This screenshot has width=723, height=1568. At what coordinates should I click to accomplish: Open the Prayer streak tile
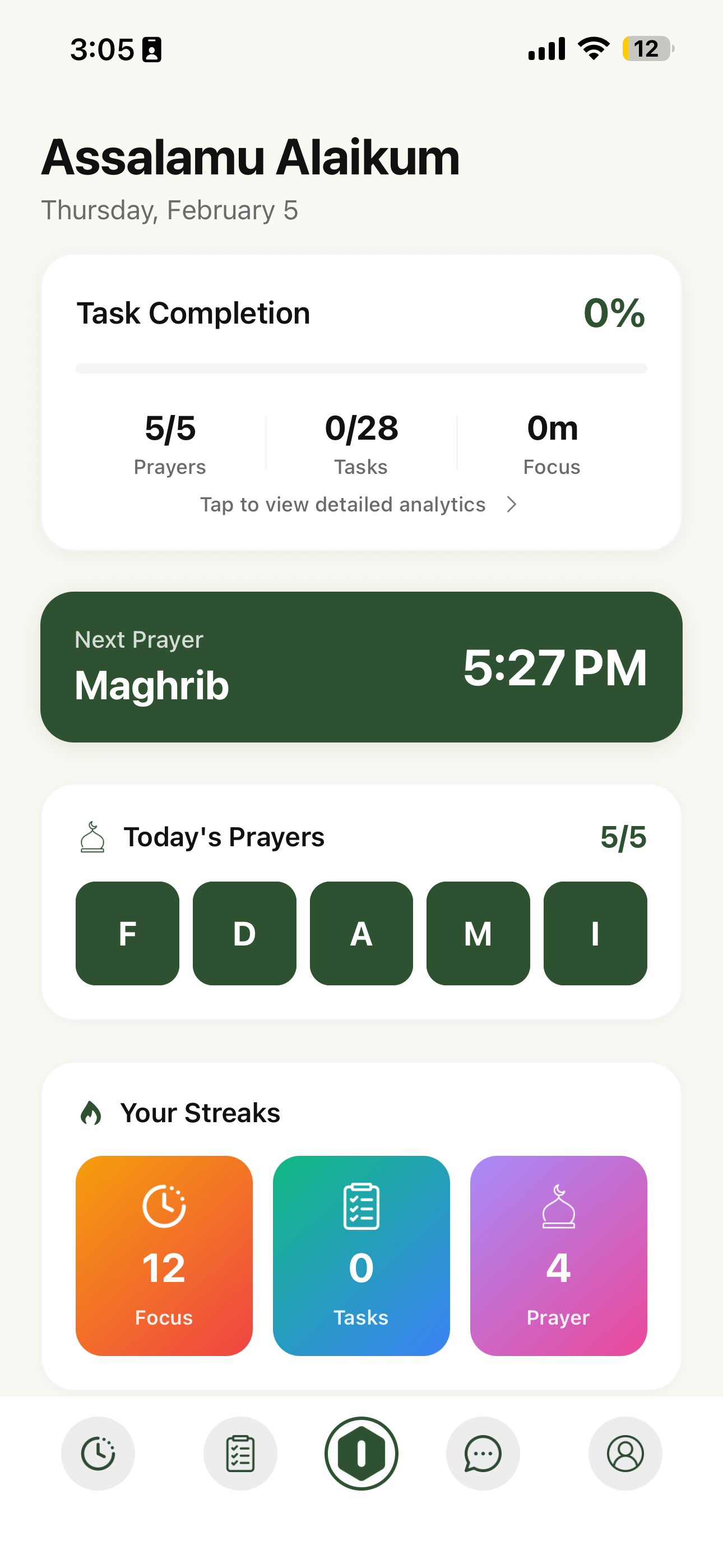click(558, 1255)
